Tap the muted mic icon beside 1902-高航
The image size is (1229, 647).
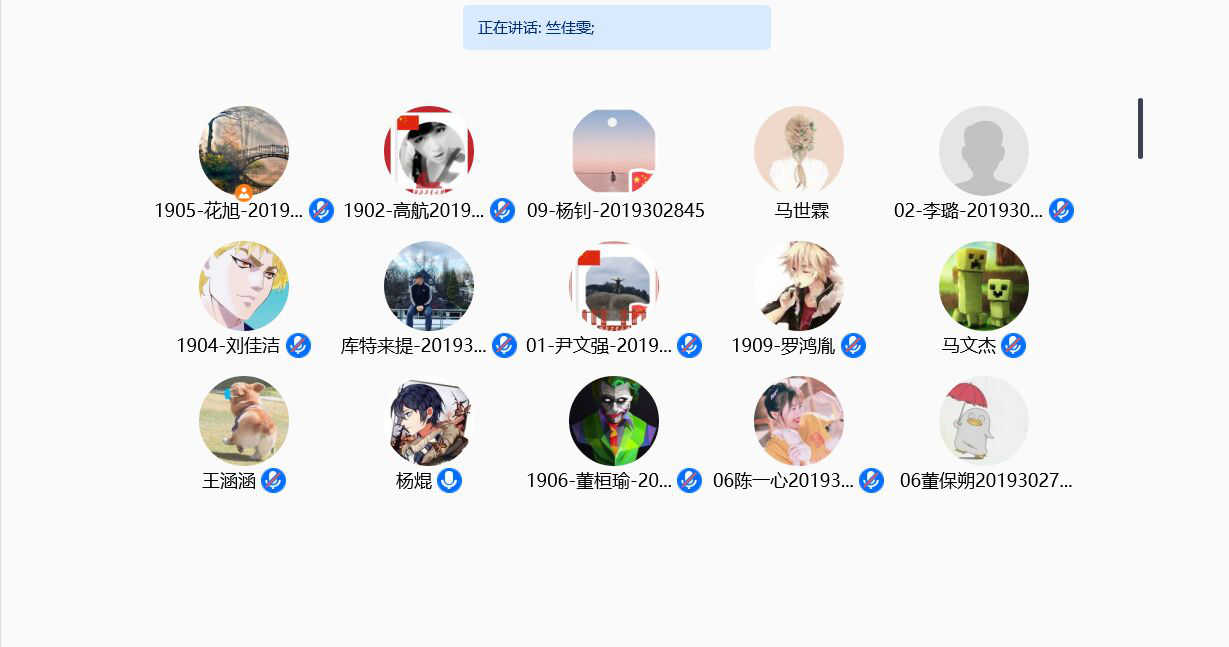502,210
